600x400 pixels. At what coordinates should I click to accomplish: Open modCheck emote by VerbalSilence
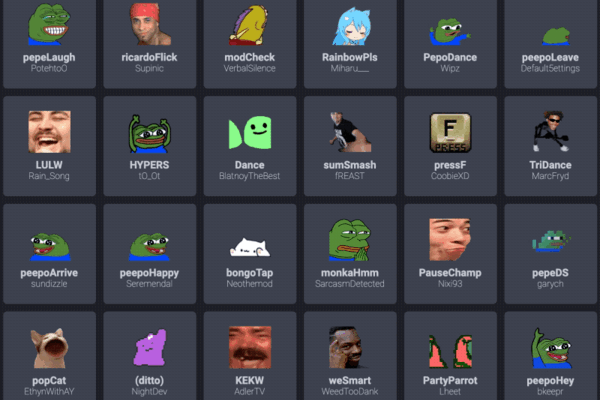[250, 40]
